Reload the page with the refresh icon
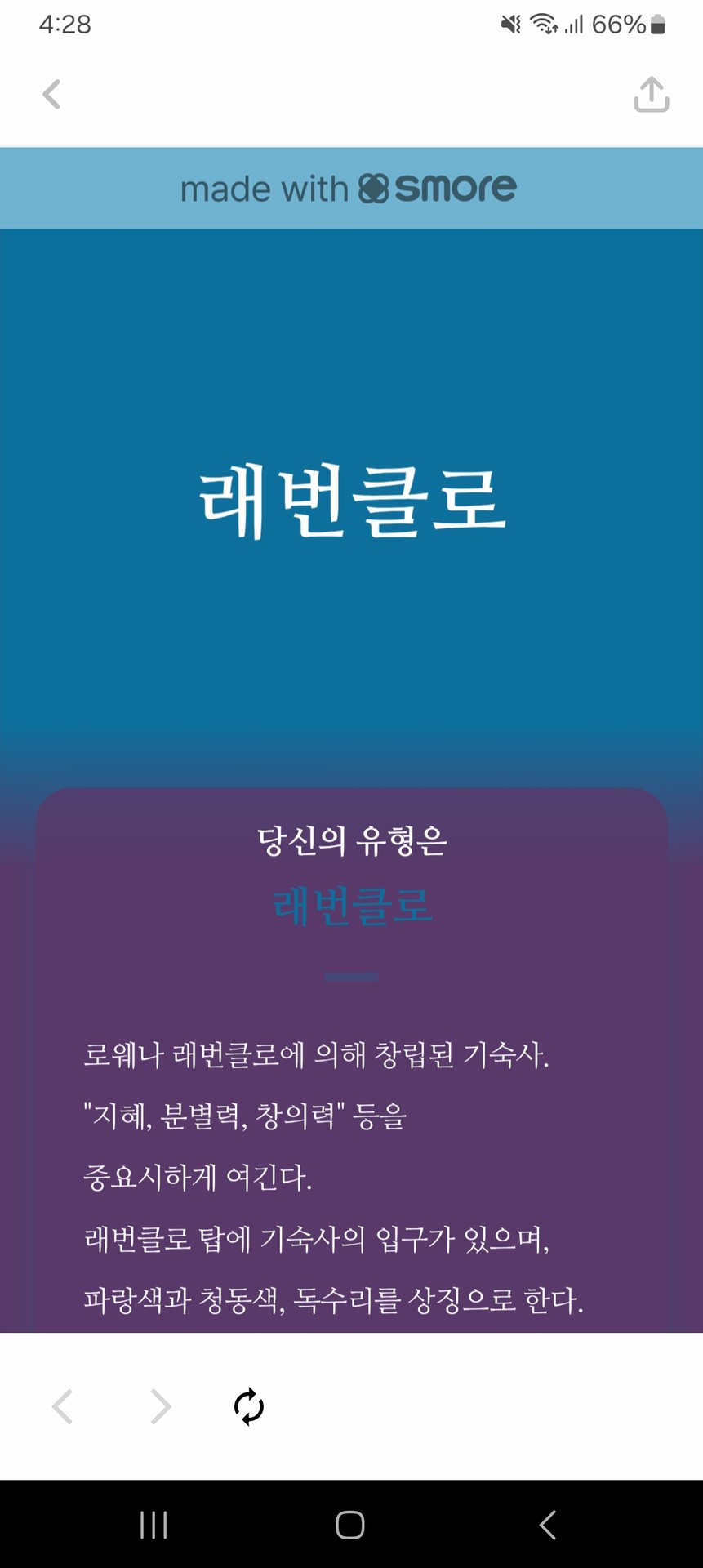703x1568 pixels. click(249, 1406)
